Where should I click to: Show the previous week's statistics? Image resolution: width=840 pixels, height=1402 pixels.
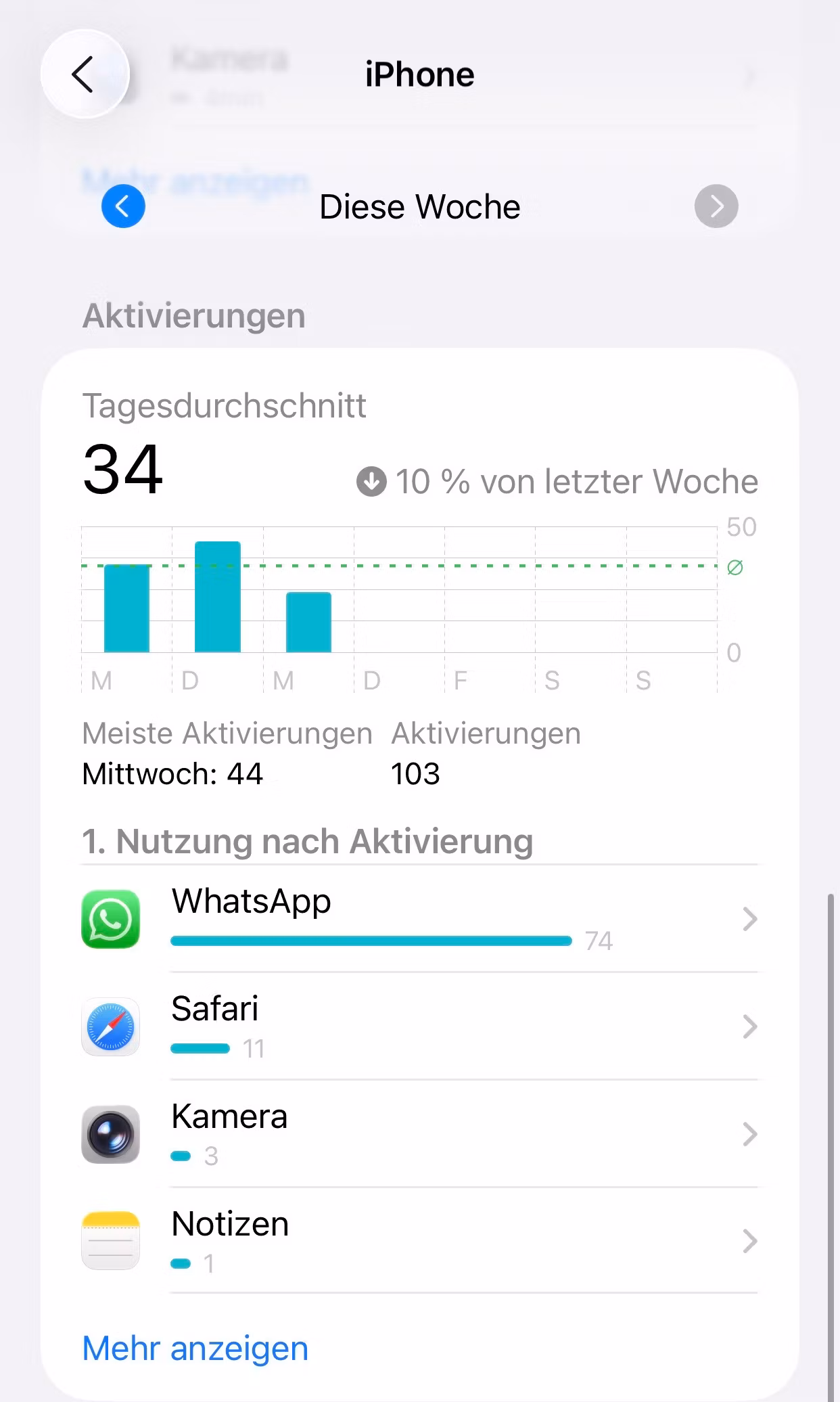pyautogui.click(x=123, y=206)
